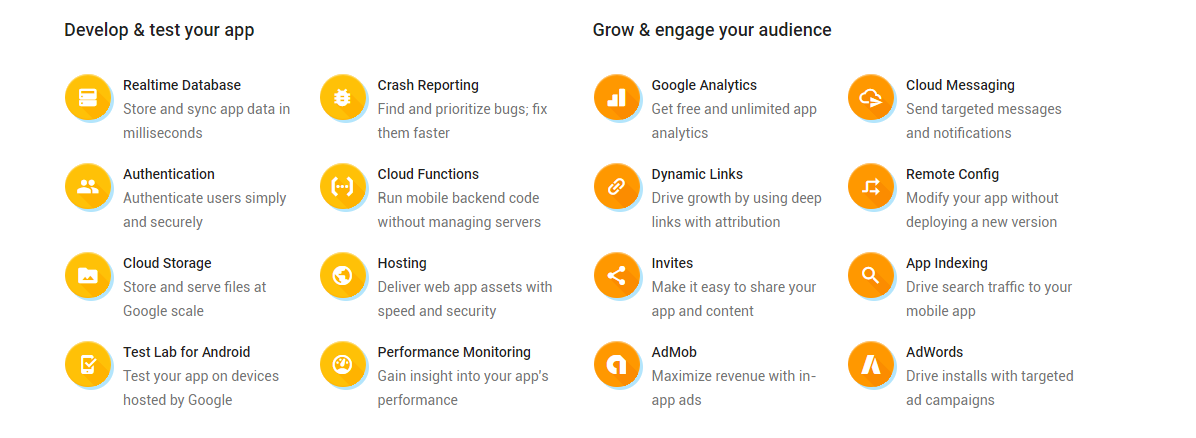Open the Realtime Database product
The width and height of the screenshot is (1196, 438).
coord(181,86)
